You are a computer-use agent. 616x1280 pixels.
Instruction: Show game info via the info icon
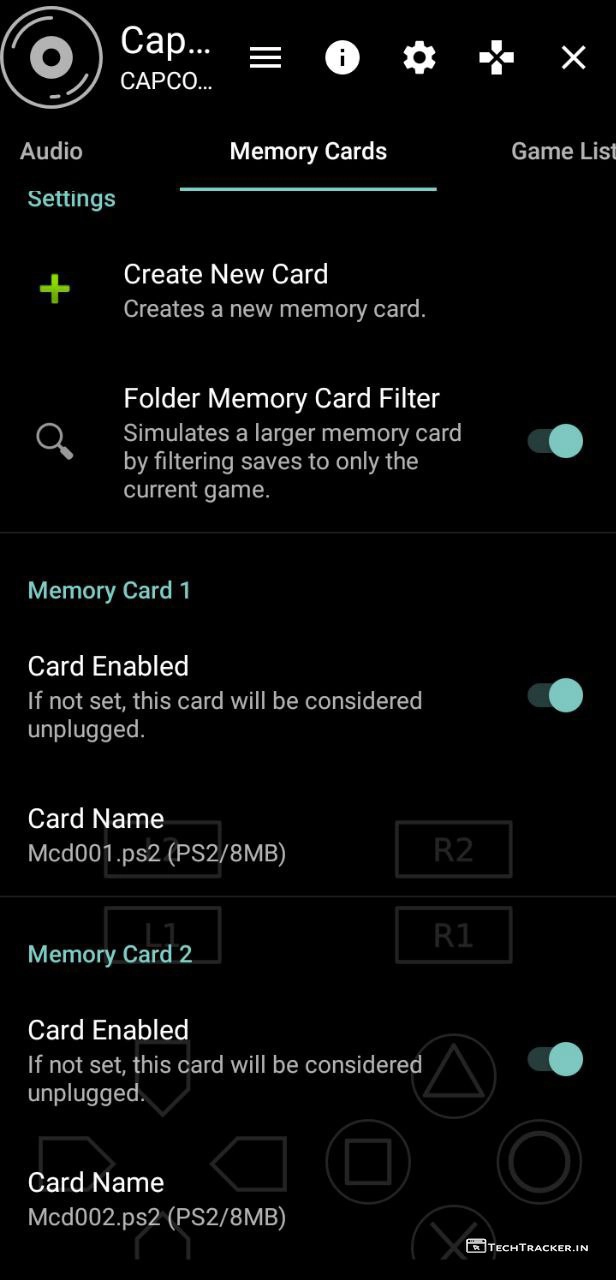[342, 58]
